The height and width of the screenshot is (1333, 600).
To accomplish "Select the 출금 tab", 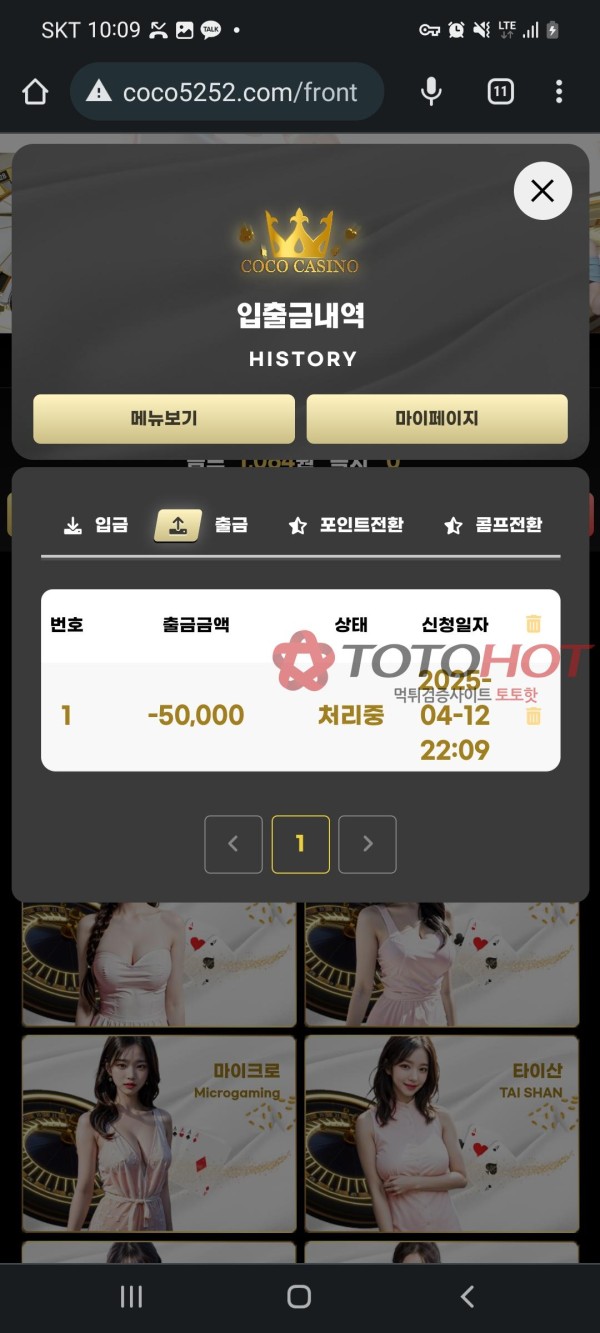I will point(202,525).
